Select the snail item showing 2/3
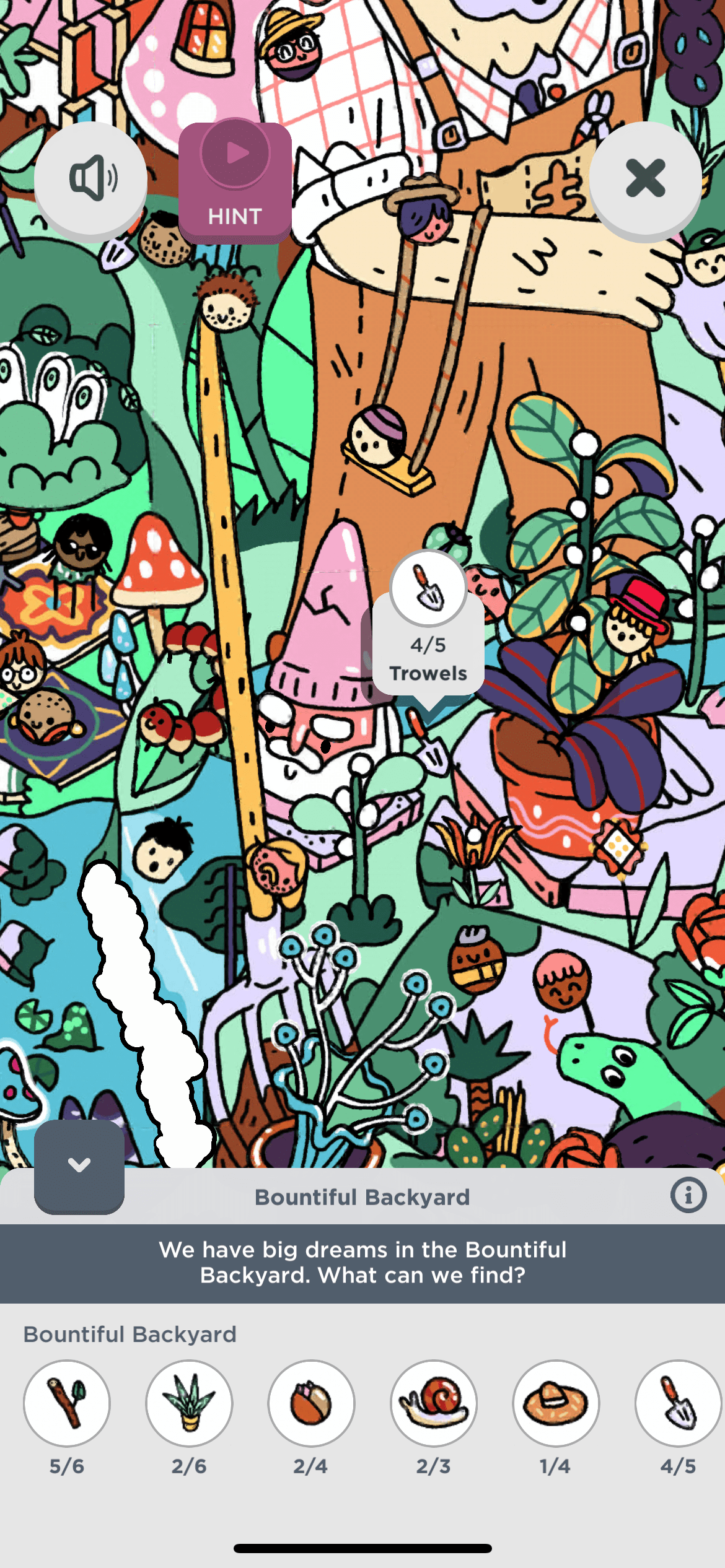Viewport: 725px width, 1568px height. tap(434, 1403)
